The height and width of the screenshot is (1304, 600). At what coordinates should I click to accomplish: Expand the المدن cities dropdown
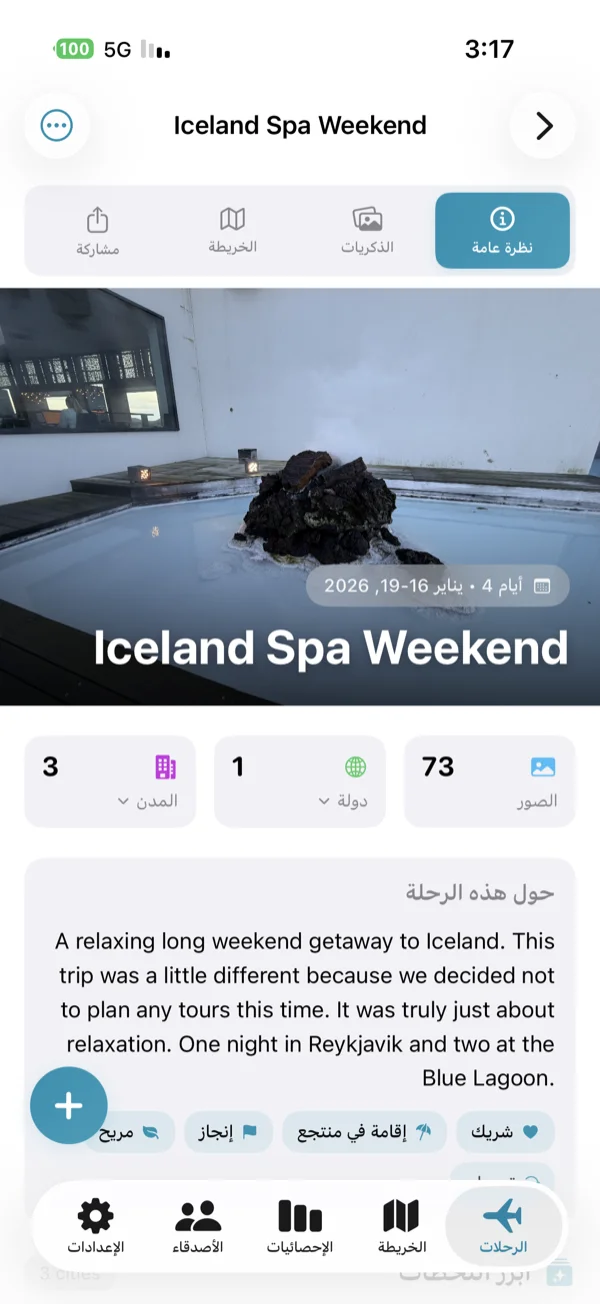pyautogui.click(x=110, y=781)
